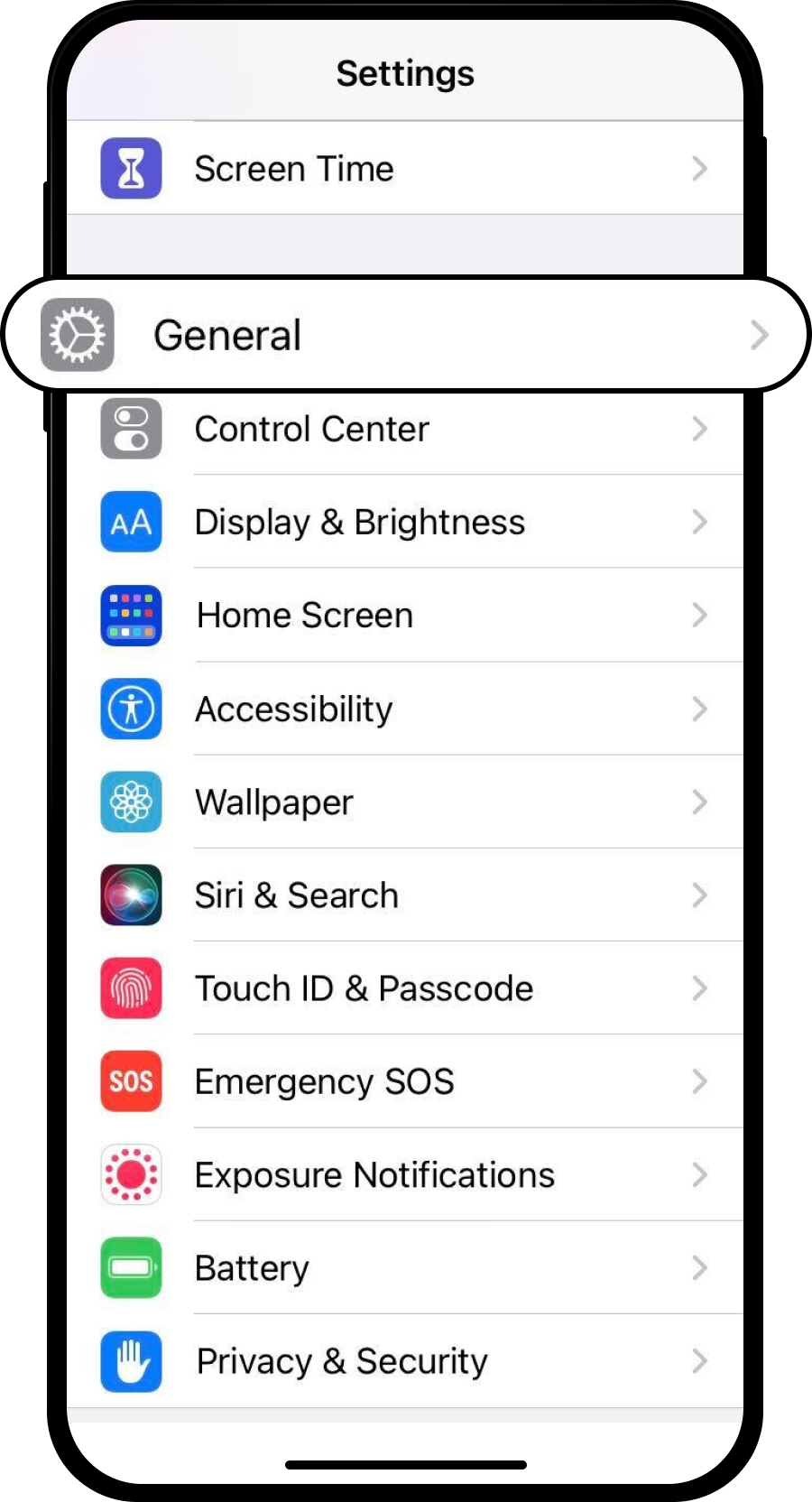Open Touch ID & Passcode
Viewport: 812px width, 1502px height.
405,988
